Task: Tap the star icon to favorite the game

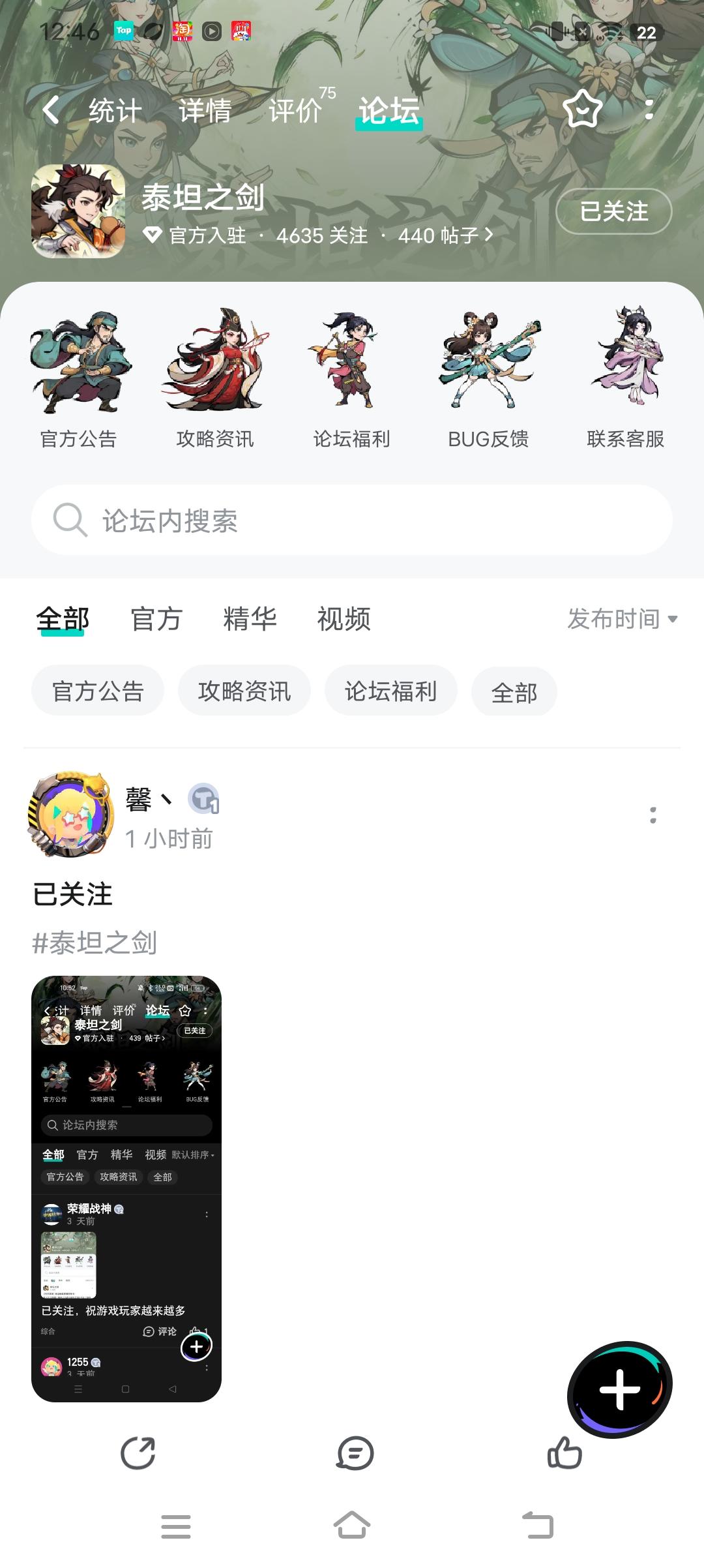Action: pos(582,110)
